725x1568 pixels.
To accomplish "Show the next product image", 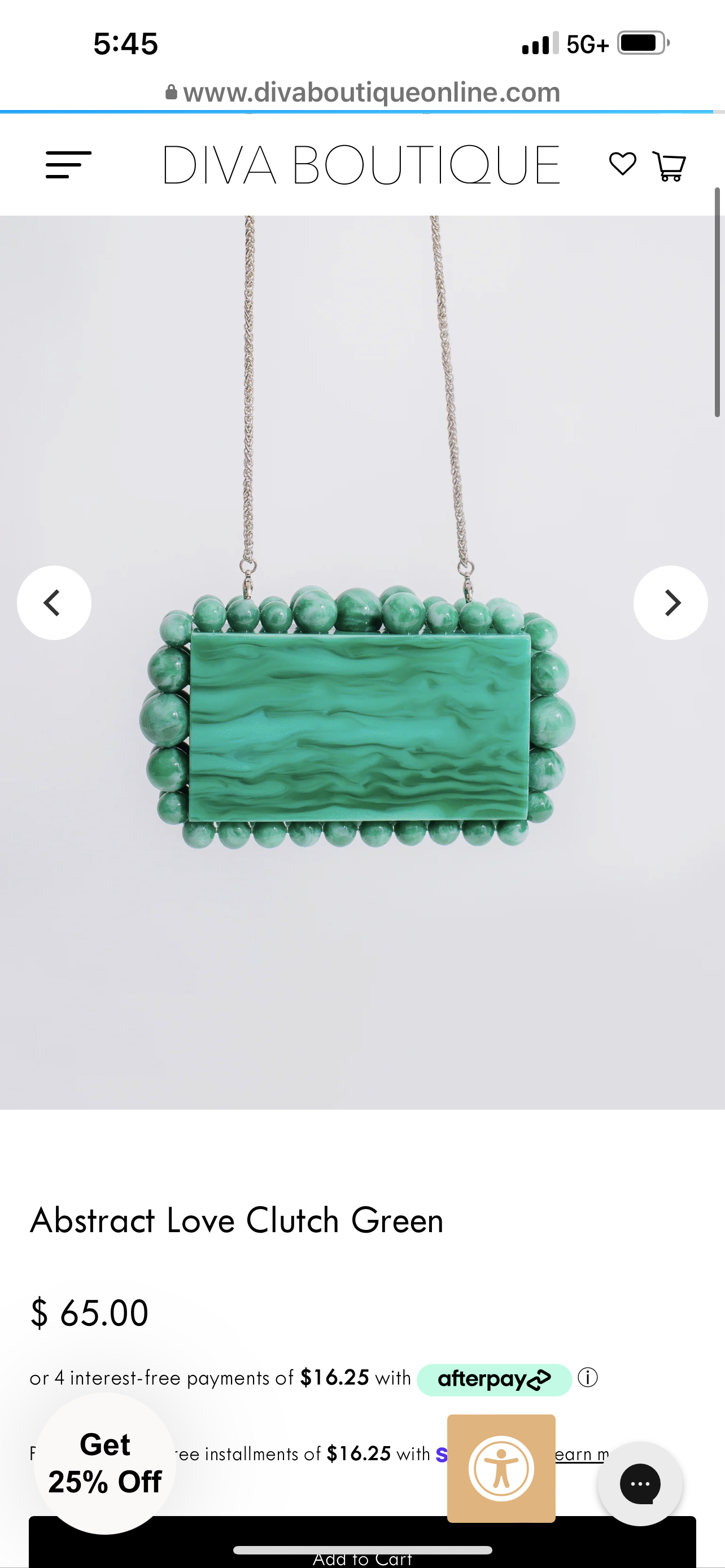I will [x=670, y=603].
